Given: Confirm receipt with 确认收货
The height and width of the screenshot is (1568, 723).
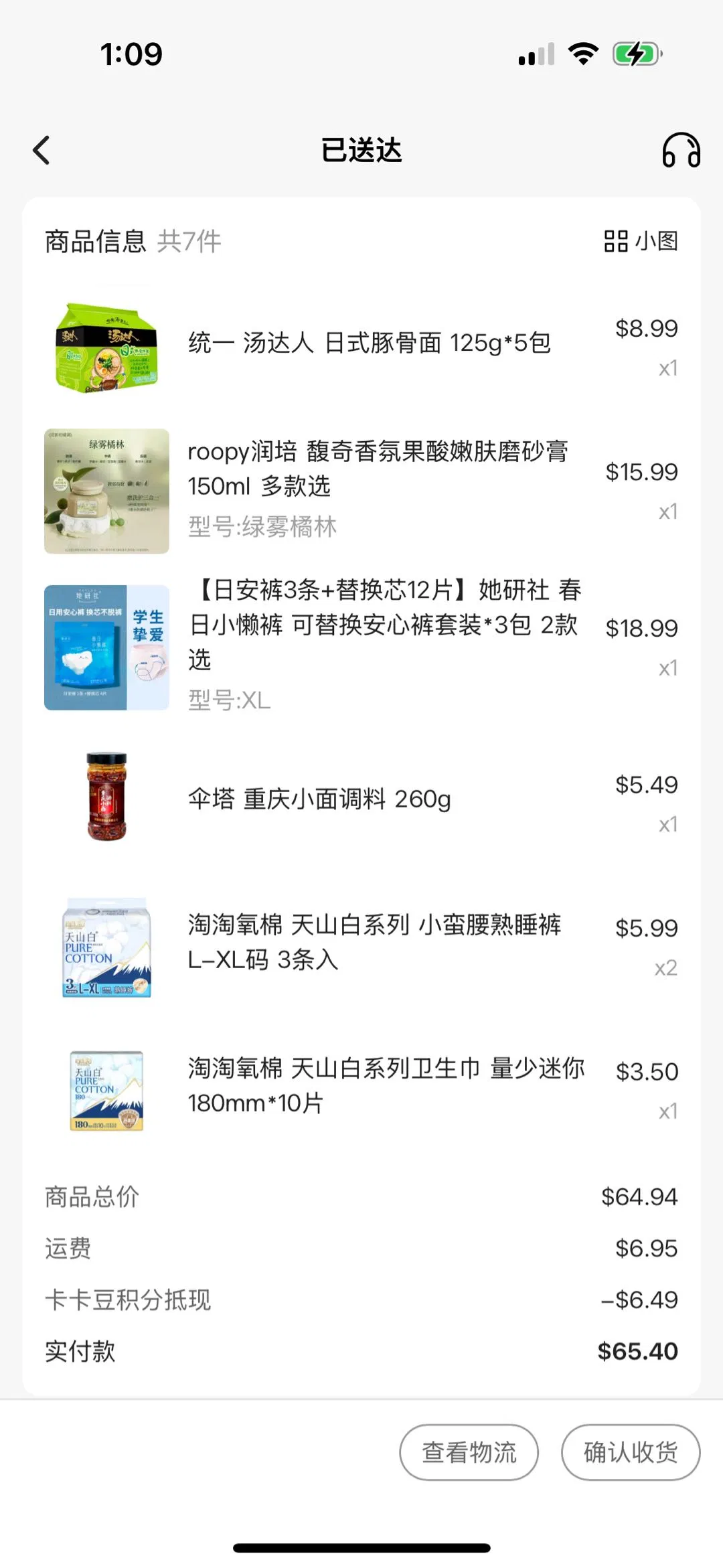Looking at the screenshot, I should (x=630, y=1452).
